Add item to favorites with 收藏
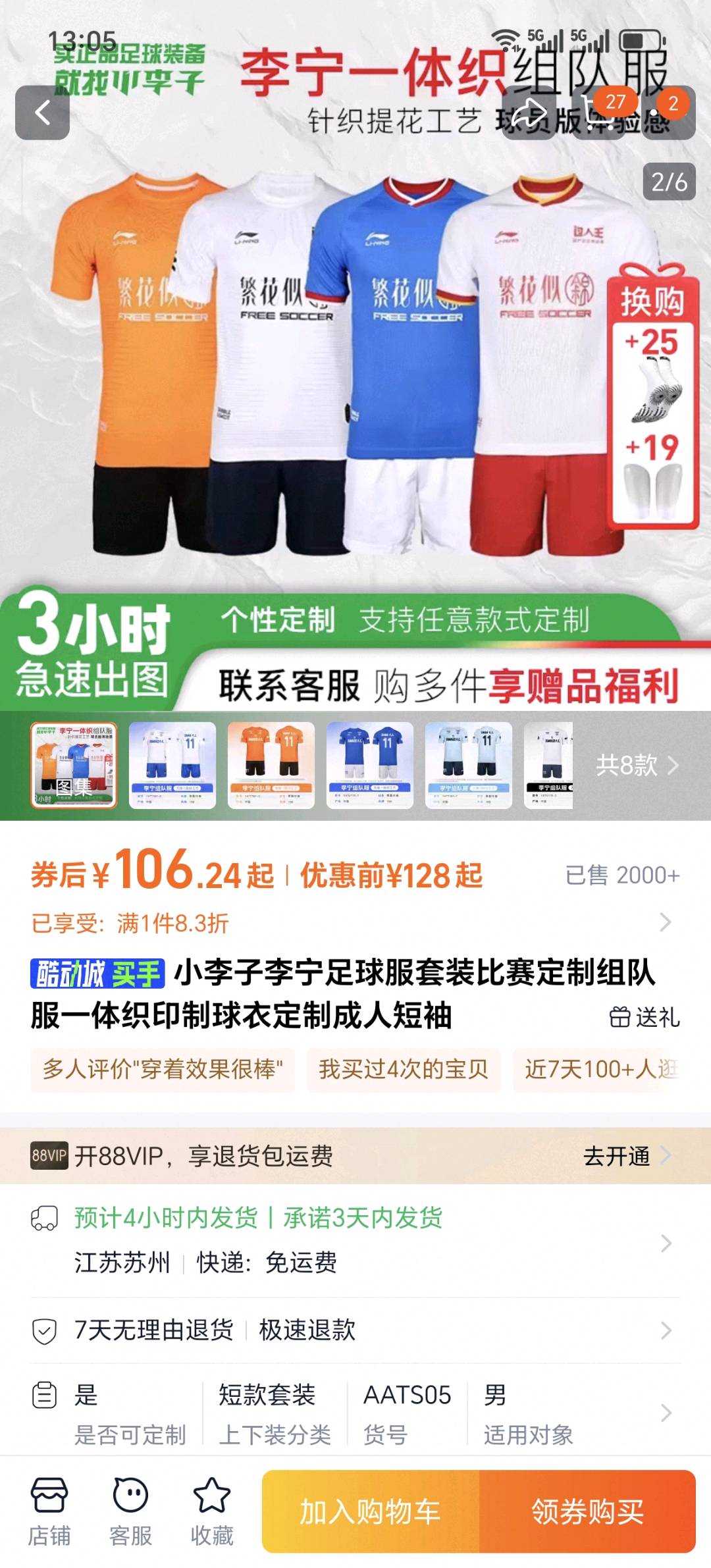The width and height of the screenshot is (711, 1568). [x=212, y=1511]
